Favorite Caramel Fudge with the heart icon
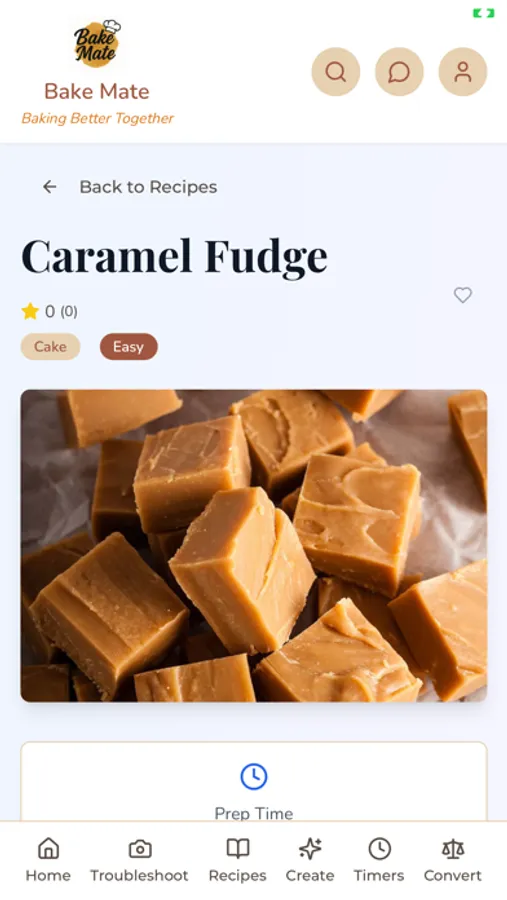 coord(463,295)
